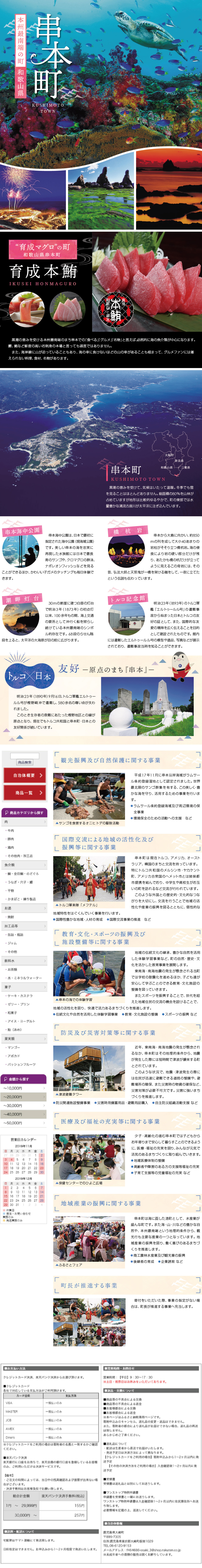Screen dimensions: 202x1568
Task: View the 商品一覧 product list
Action: point(24,792)
